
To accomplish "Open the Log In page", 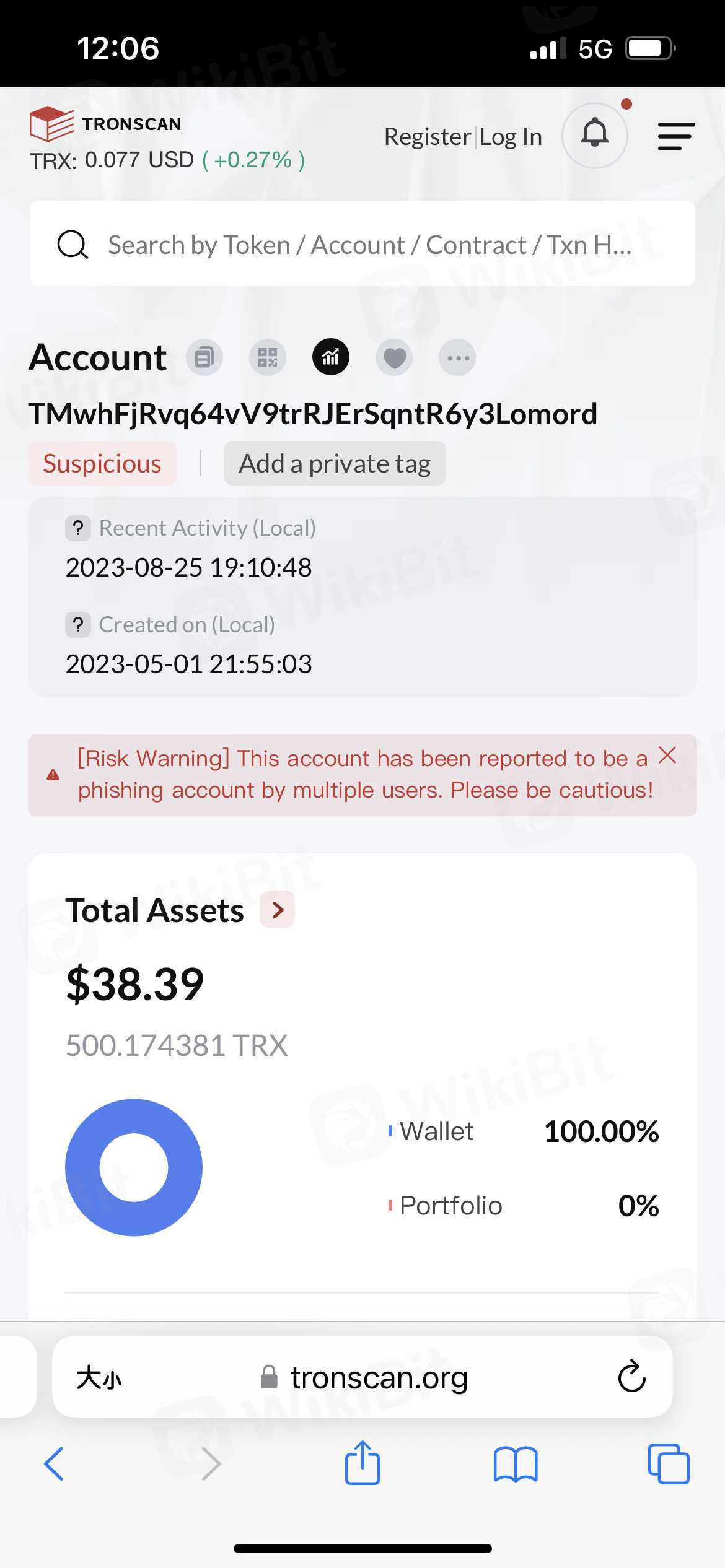I will 511,137.
